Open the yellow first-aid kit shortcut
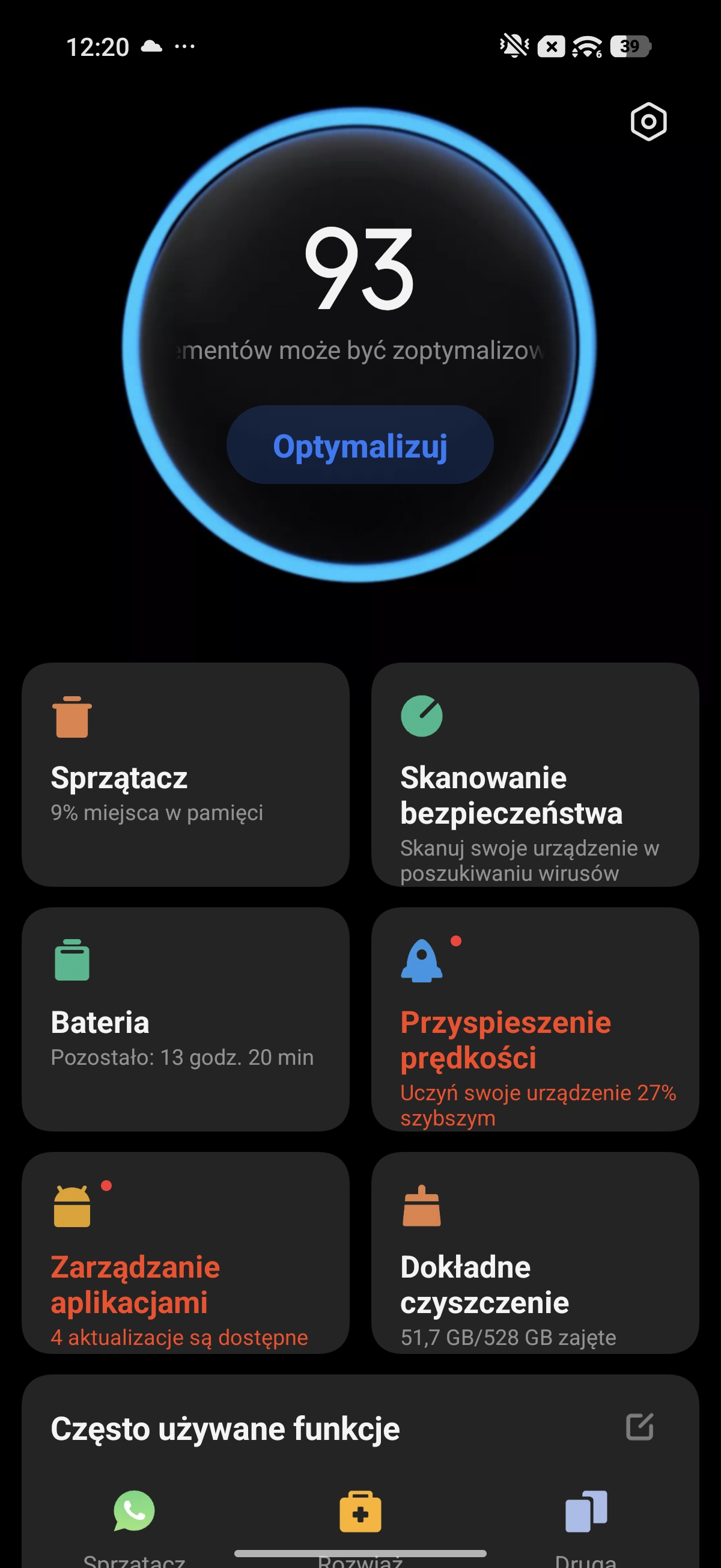Image resolution: width=721 pixels, height=1568 pixels. pos(360,1512)
